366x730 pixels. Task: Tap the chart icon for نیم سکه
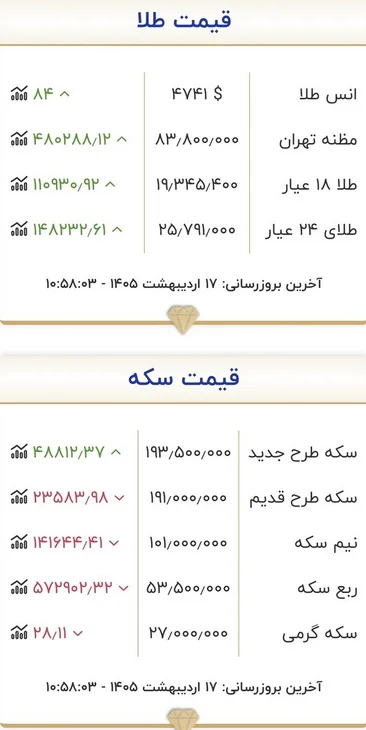pos(19,542)
